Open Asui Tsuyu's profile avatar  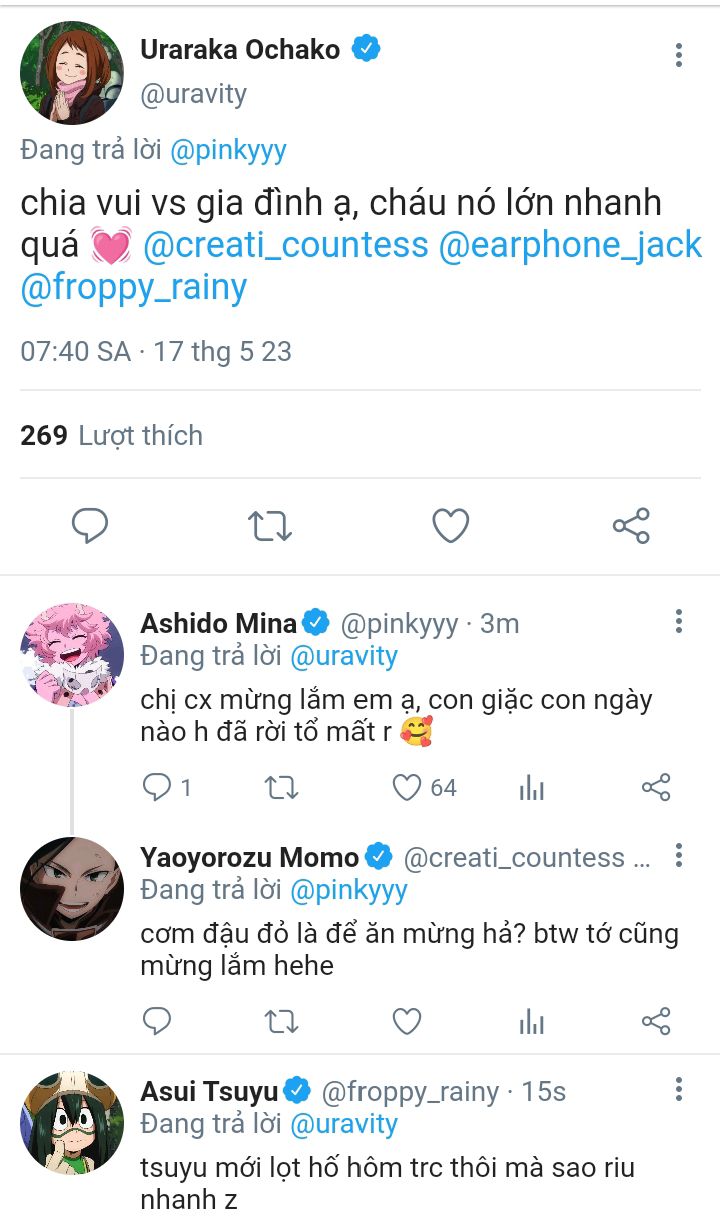[x=72, y=1123]
